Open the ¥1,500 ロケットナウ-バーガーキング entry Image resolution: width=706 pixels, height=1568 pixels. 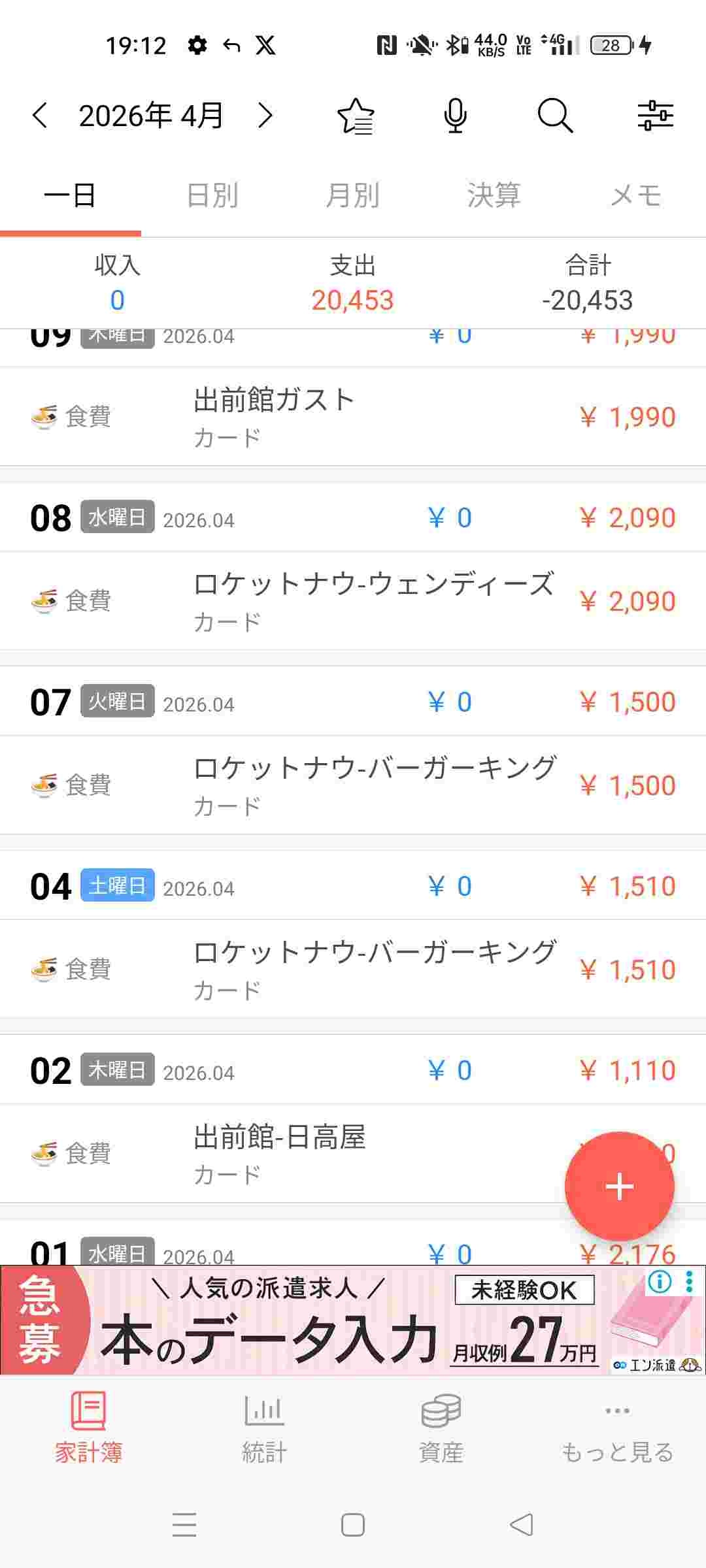tap(353, 785)
